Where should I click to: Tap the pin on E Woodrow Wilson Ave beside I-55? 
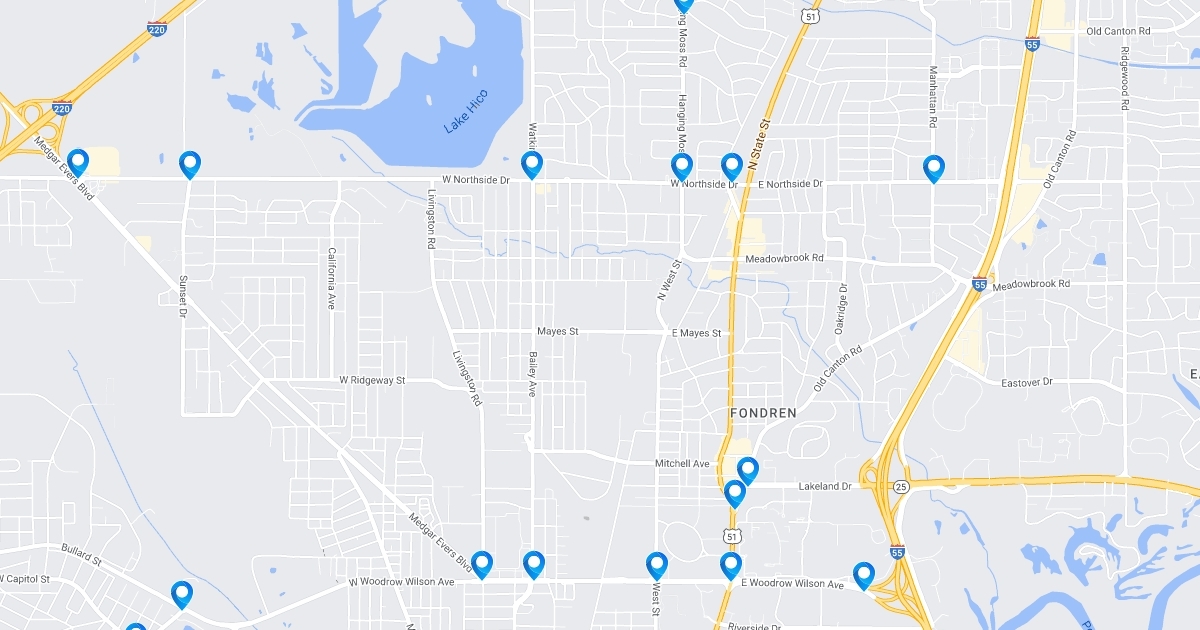point(864,574)
